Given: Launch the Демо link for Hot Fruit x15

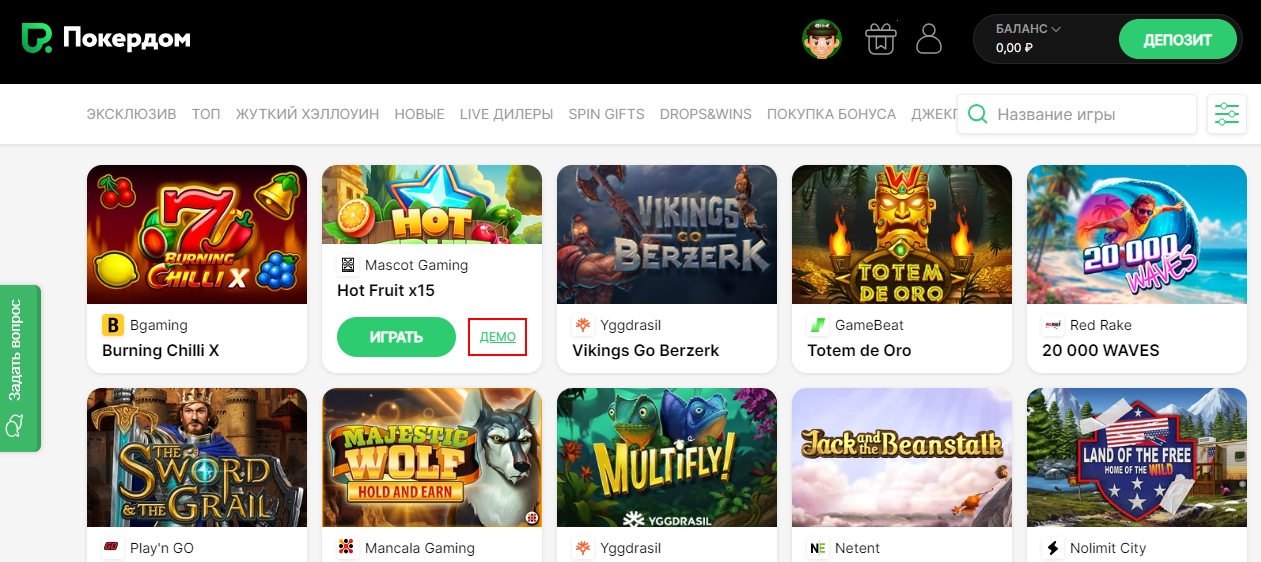Looking at the screenshot, I should point(497,337).
